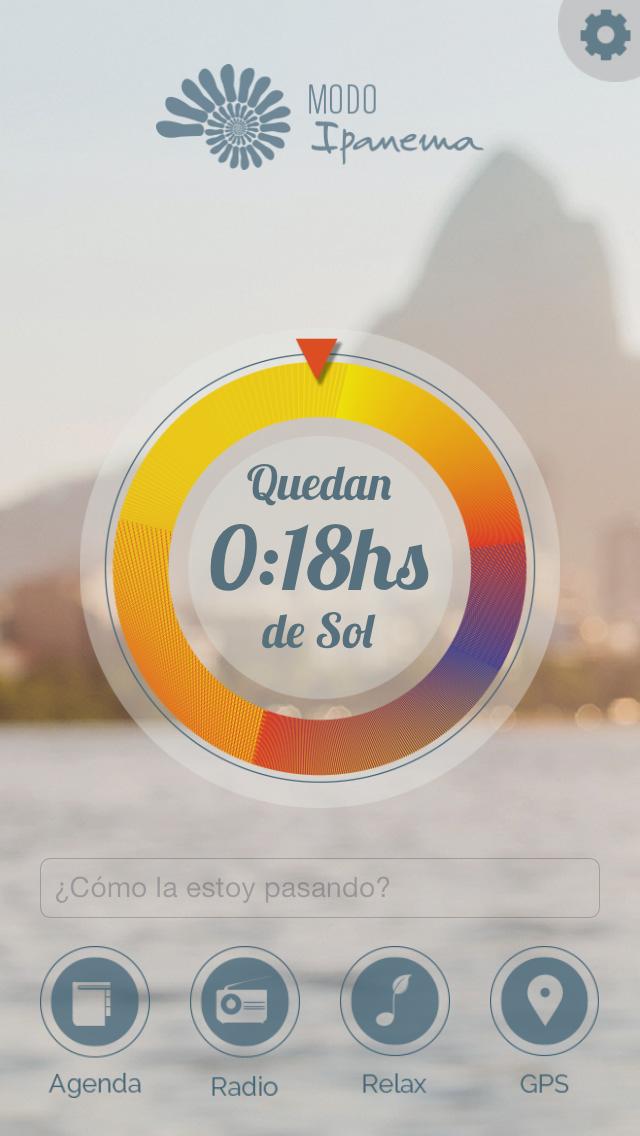The image size is (640, 1136).
Task: Open the GPS location feature
Action: click(x=544, y=1001)
